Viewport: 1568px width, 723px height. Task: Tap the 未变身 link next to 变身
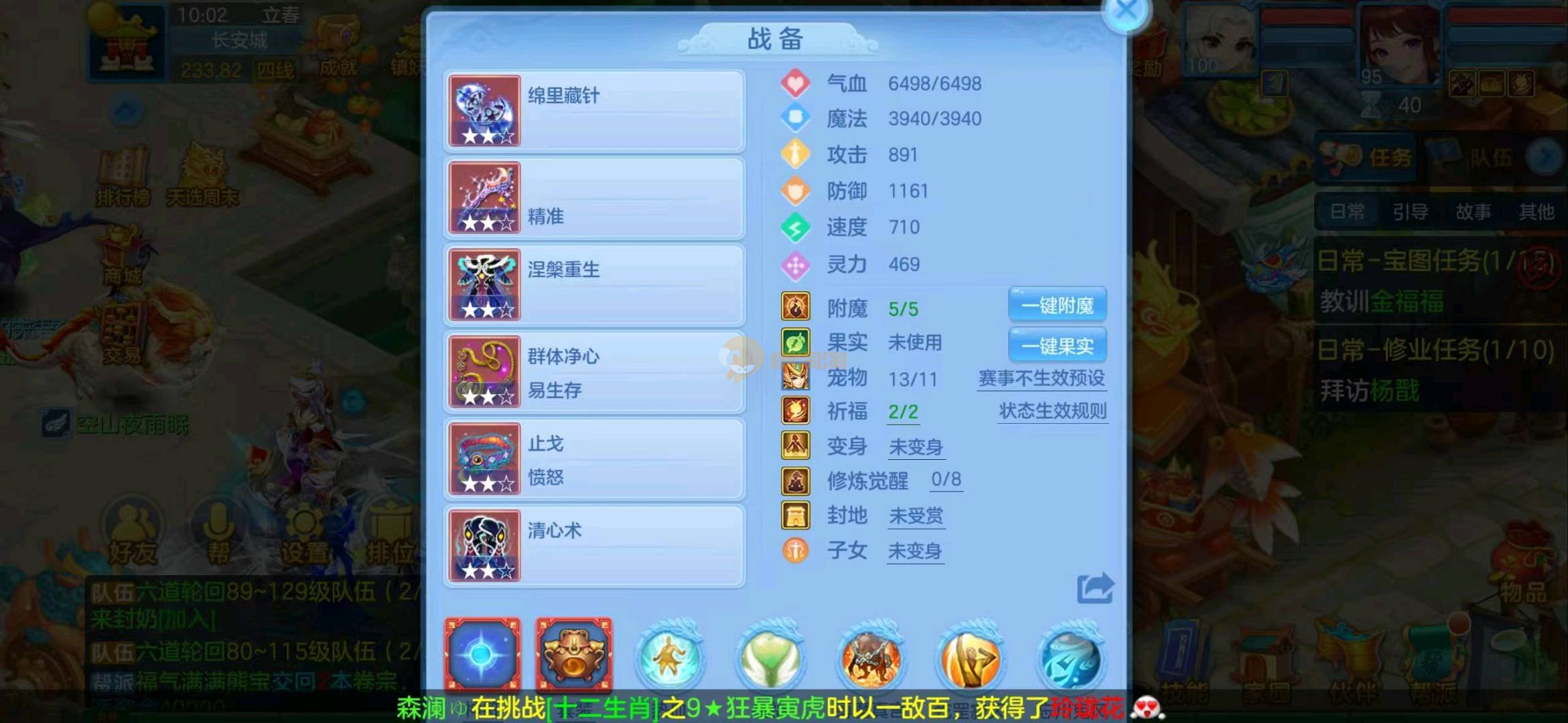coord(916,447)
